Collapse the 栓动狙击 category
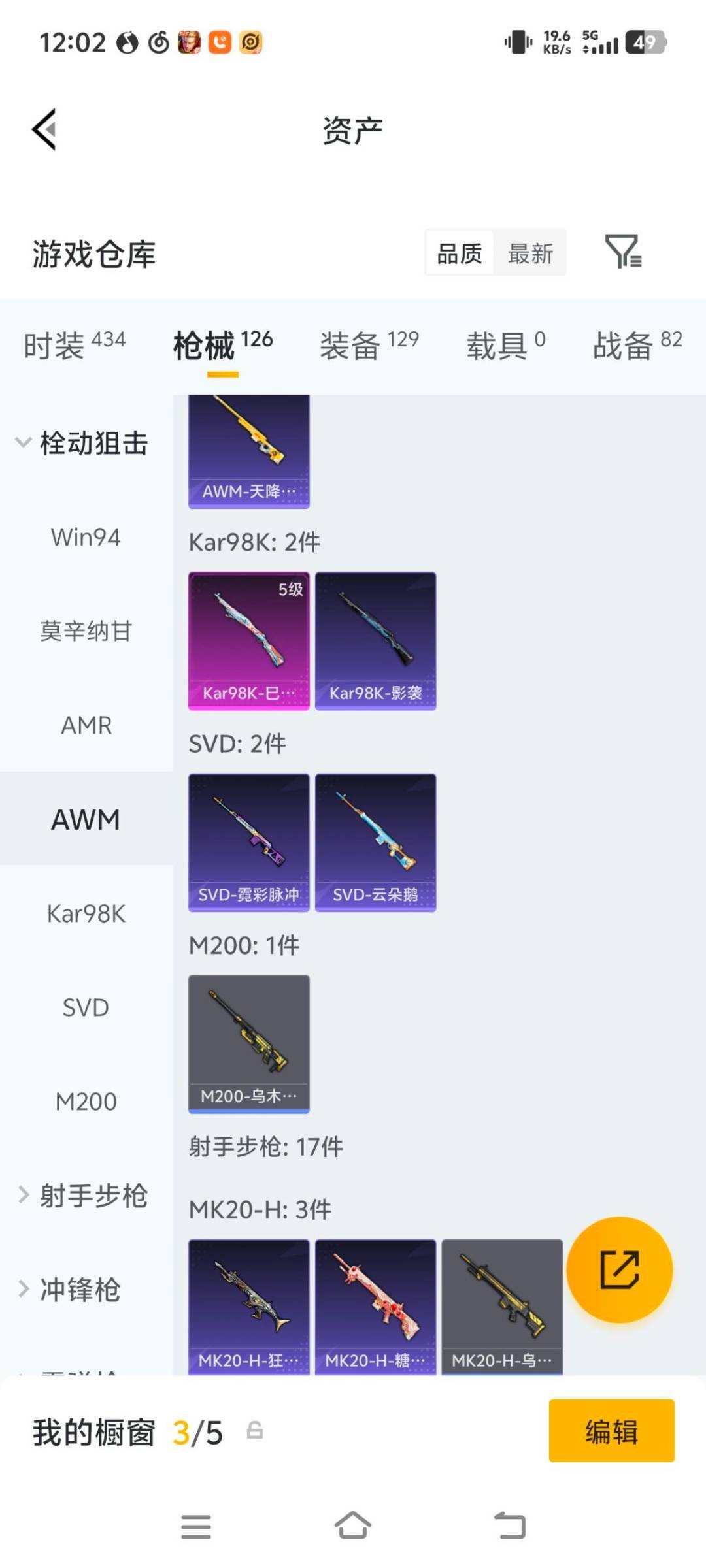Image resolution: width=706 pixels, height=1568 pixels. (x=82, y=443)
